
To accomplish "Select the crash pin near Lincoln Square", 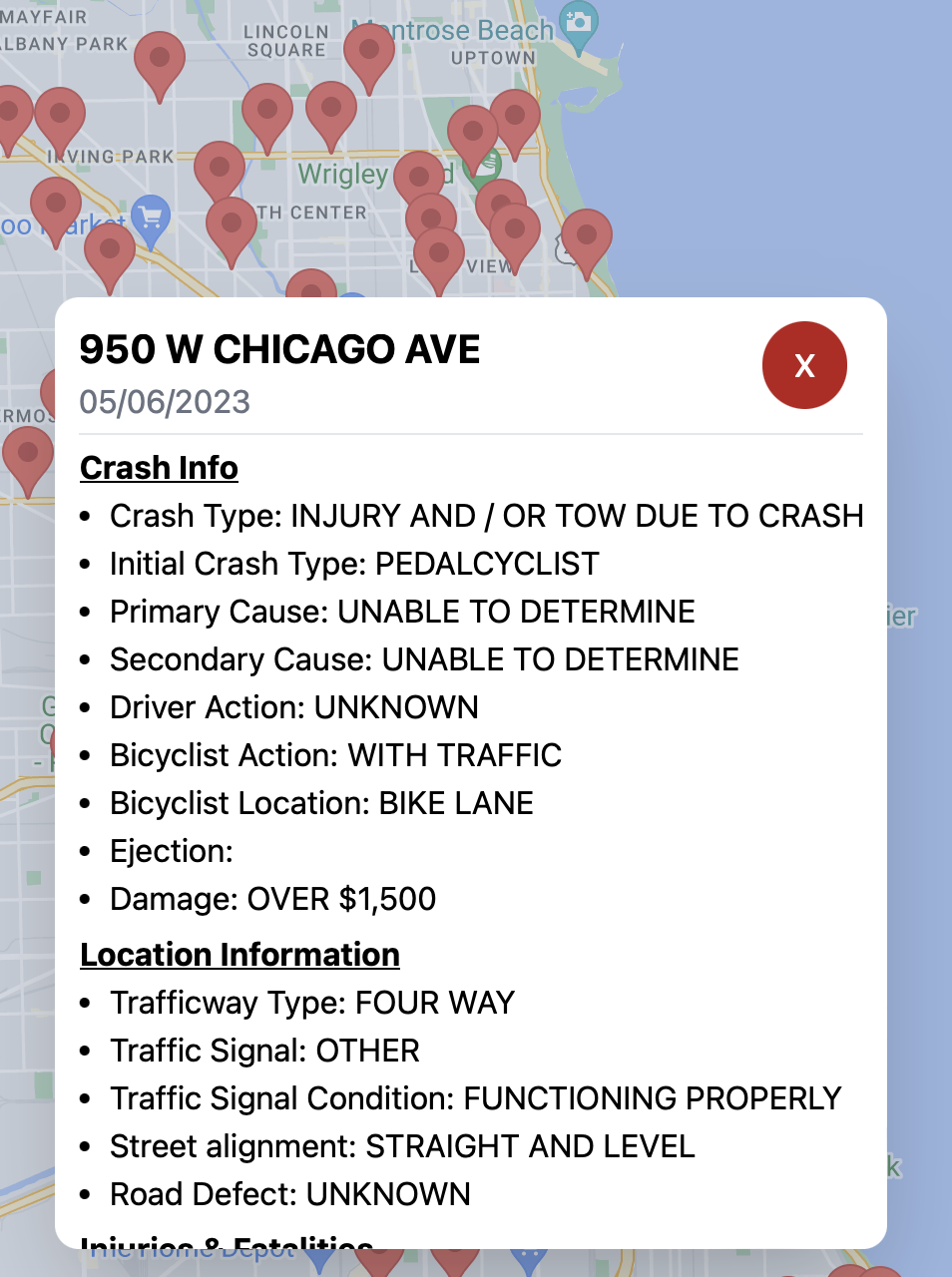I will pyautogui.click(x=267, y=110).
